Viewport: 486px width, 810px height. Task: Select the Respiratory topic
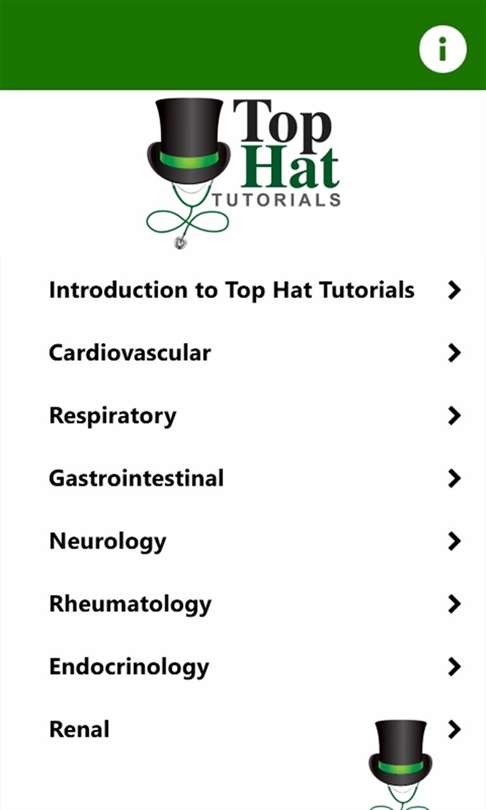[x=243, y=416]
